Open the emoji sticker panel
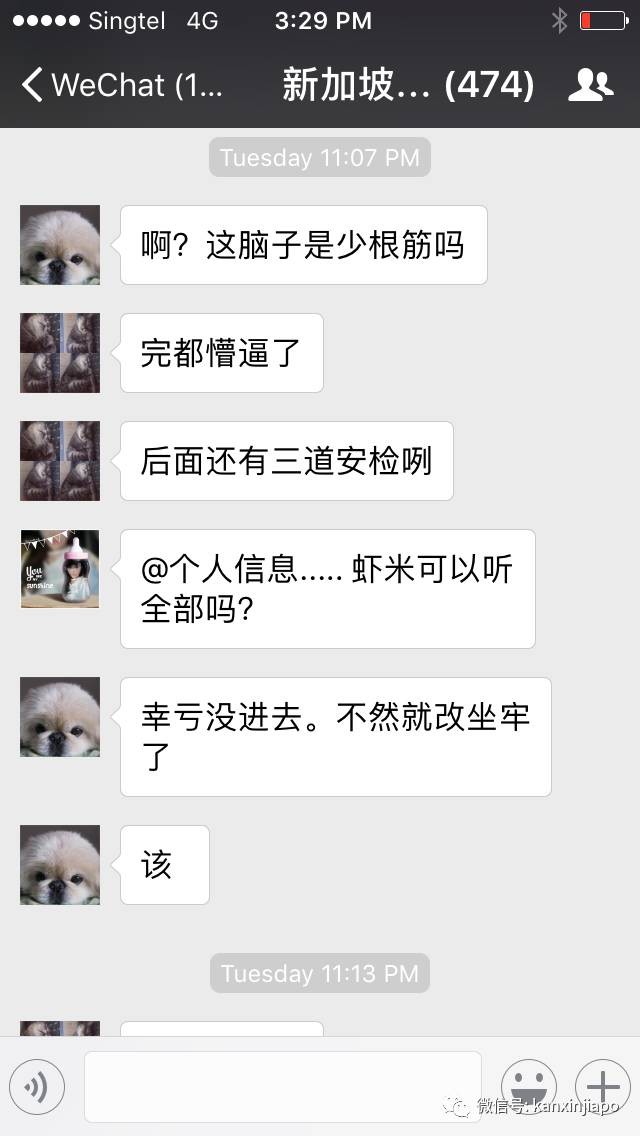 coord(528,1086)
